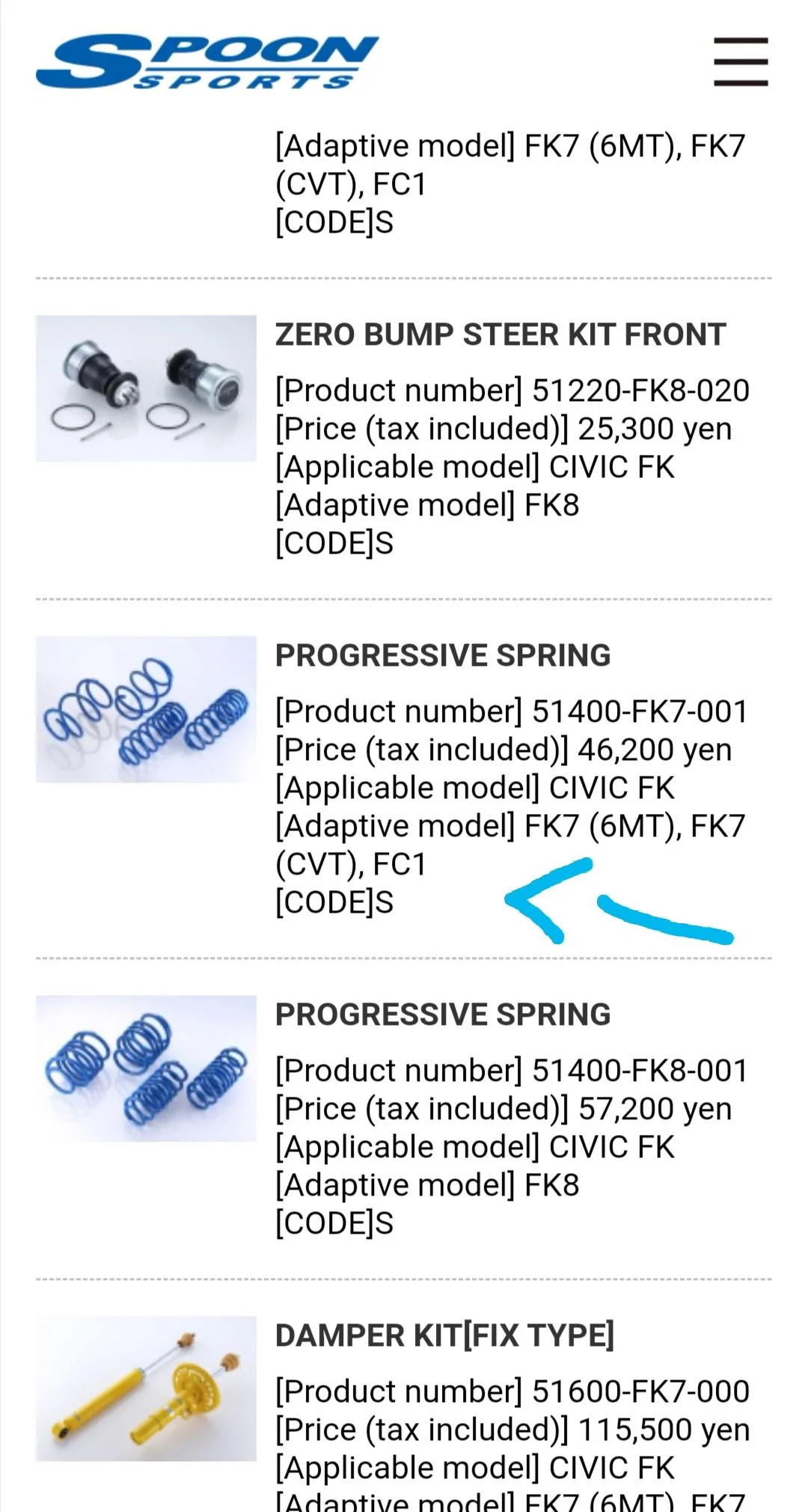Open the first PROGRESSIVE SPRING product page

coord(443,655)
